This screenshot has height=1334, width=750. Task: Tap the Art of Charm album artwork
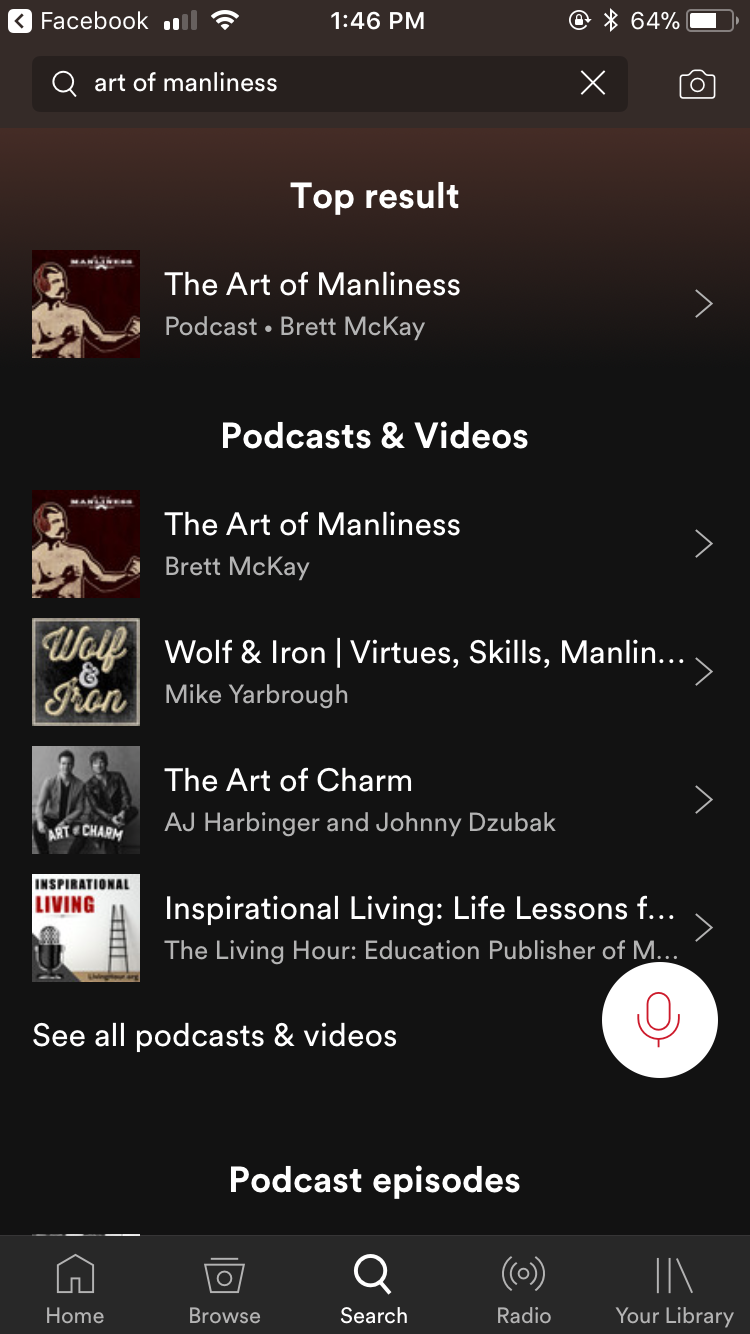click(86, 800)
